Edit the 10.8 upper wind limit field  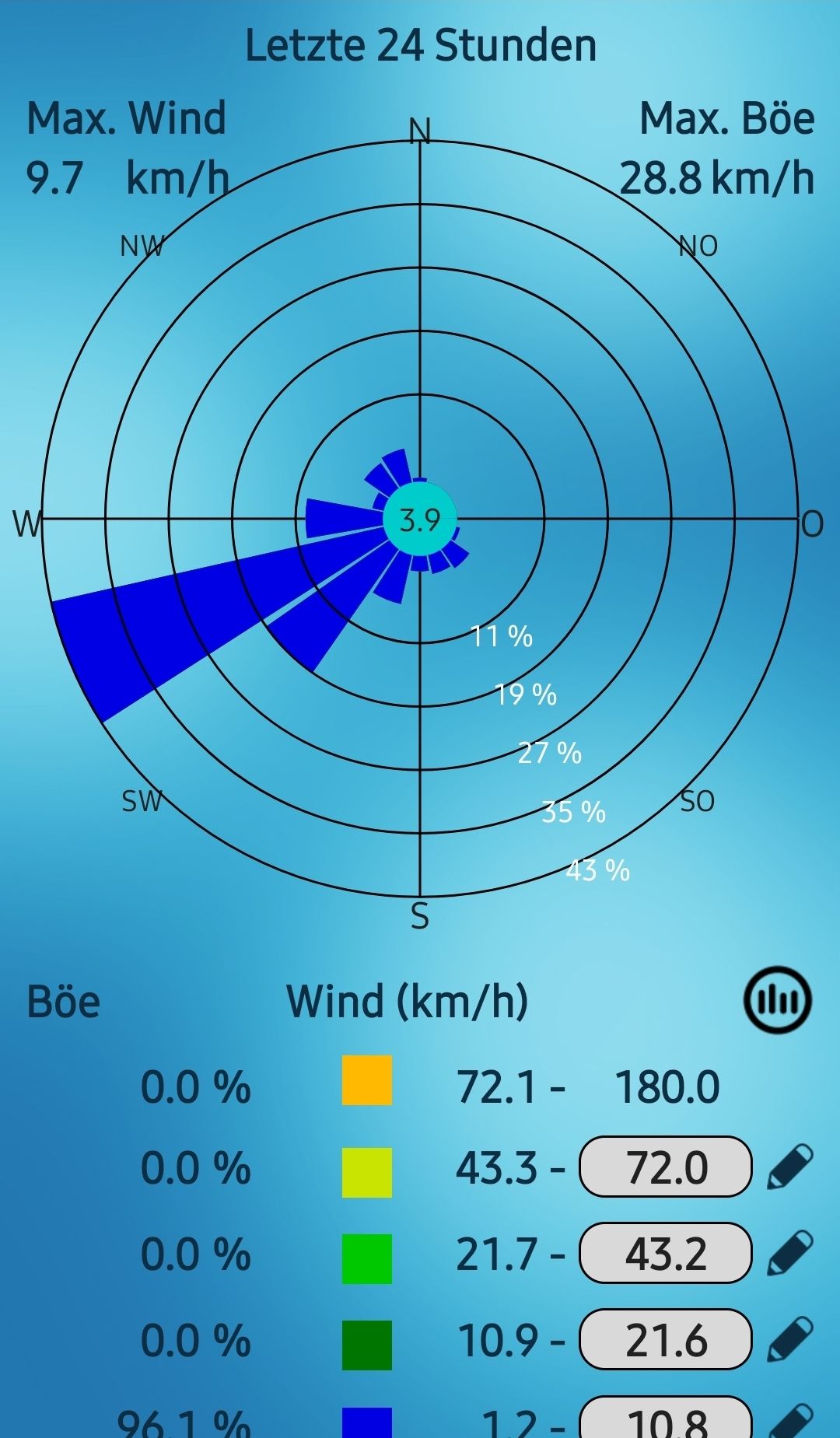pyautogui.click(x=666, y=1421)
